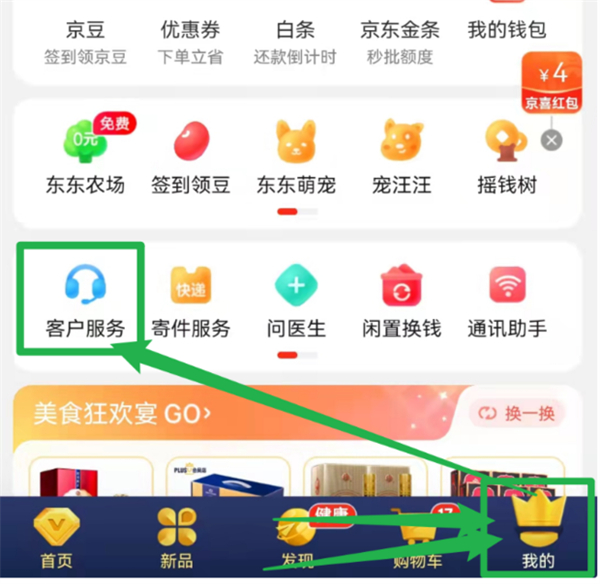Refresh recommendations with 换一换

pos(516,413)
